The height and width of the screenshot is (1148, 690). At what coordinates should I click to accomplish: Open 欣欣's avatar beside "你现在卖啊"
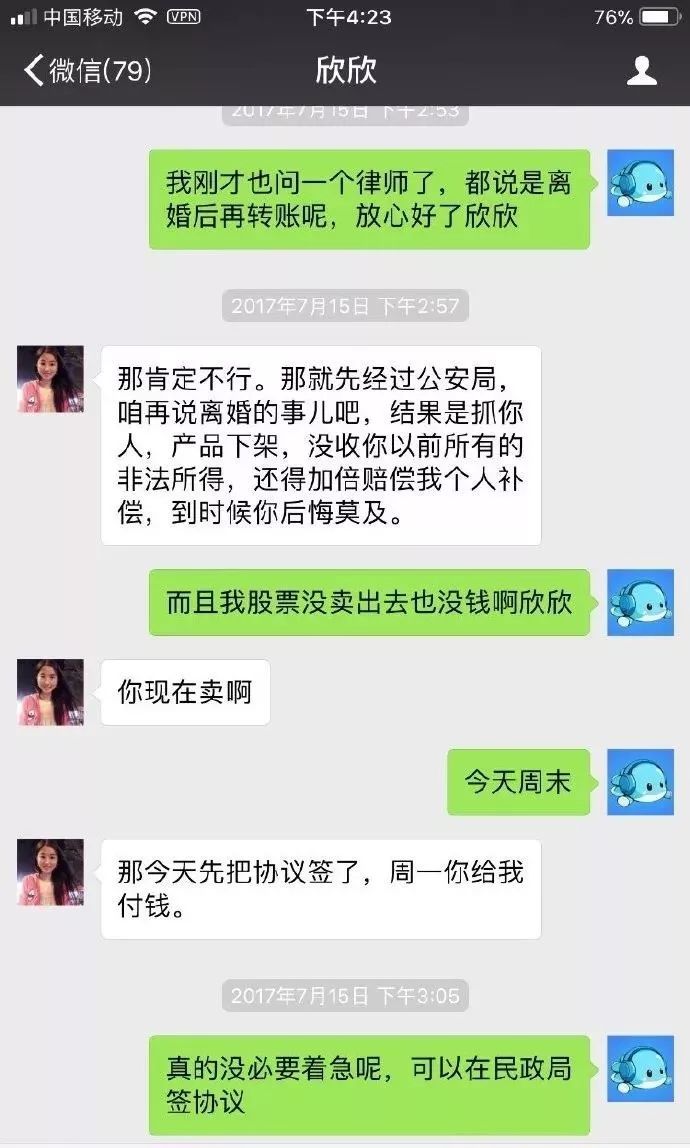point(51,692)
